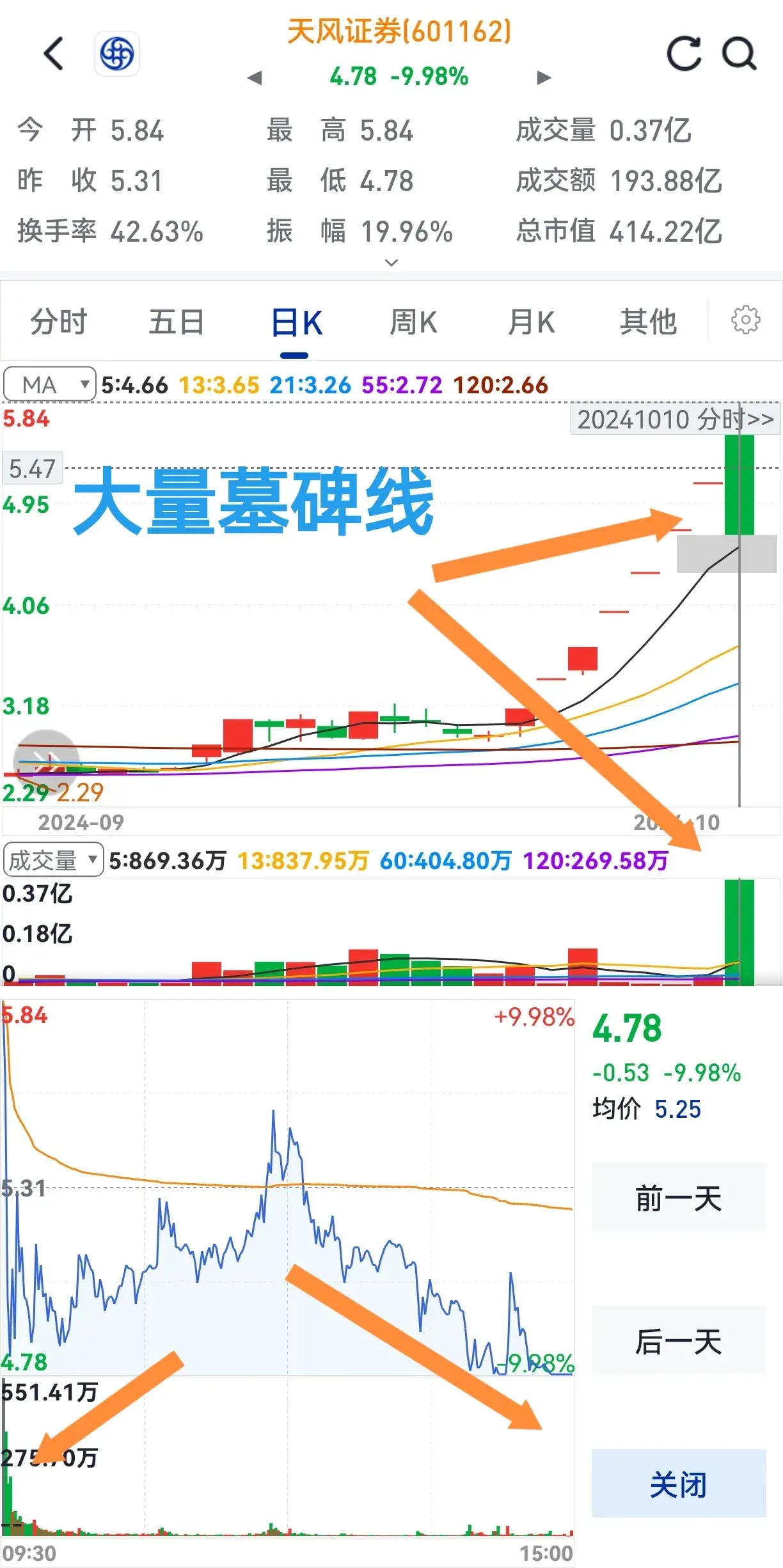This screenshot has width=783, height=1568.
Task: Select the 日K tab
Action: pos(296,322)
